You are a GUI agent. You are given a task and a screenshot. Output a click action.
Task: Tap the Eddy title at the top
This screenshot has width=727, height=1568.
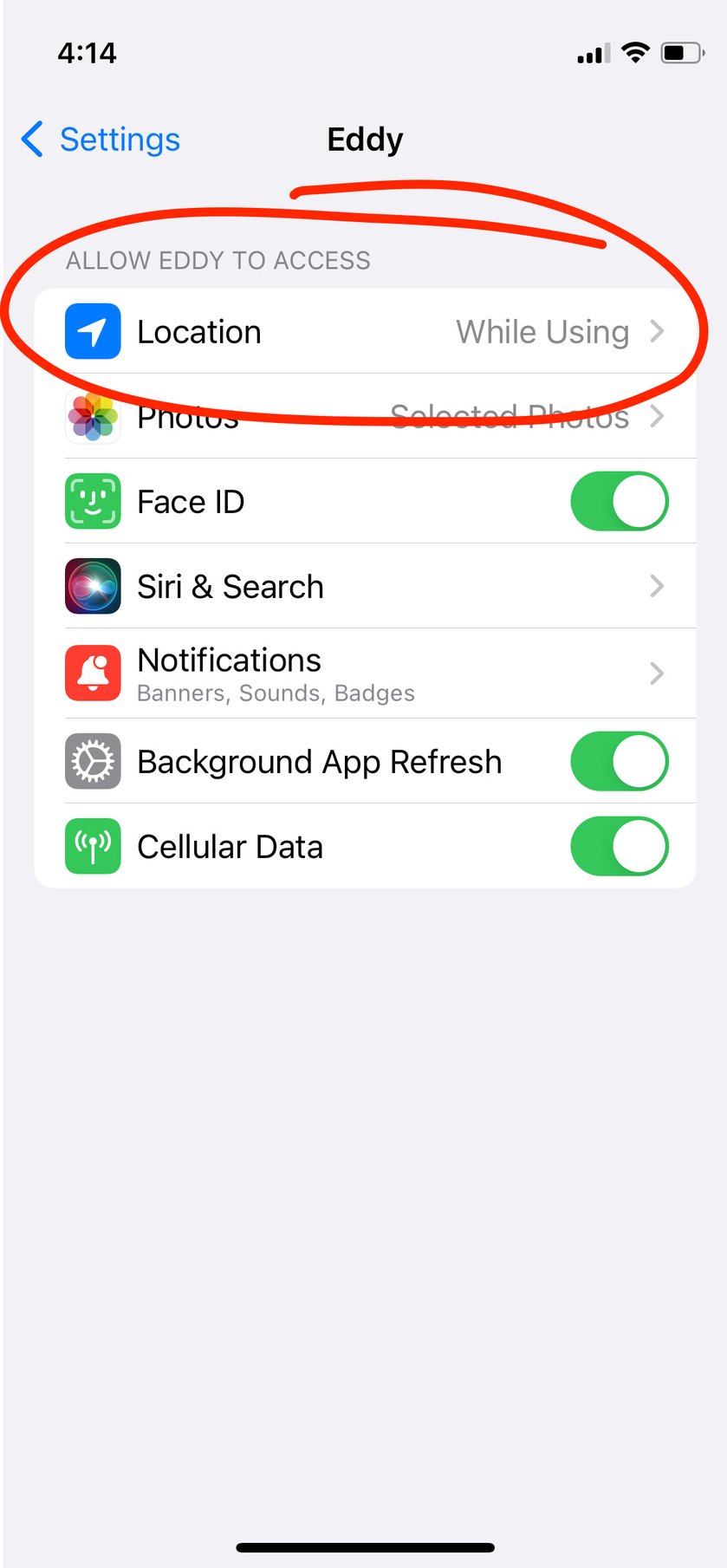(x=364, y=139)
